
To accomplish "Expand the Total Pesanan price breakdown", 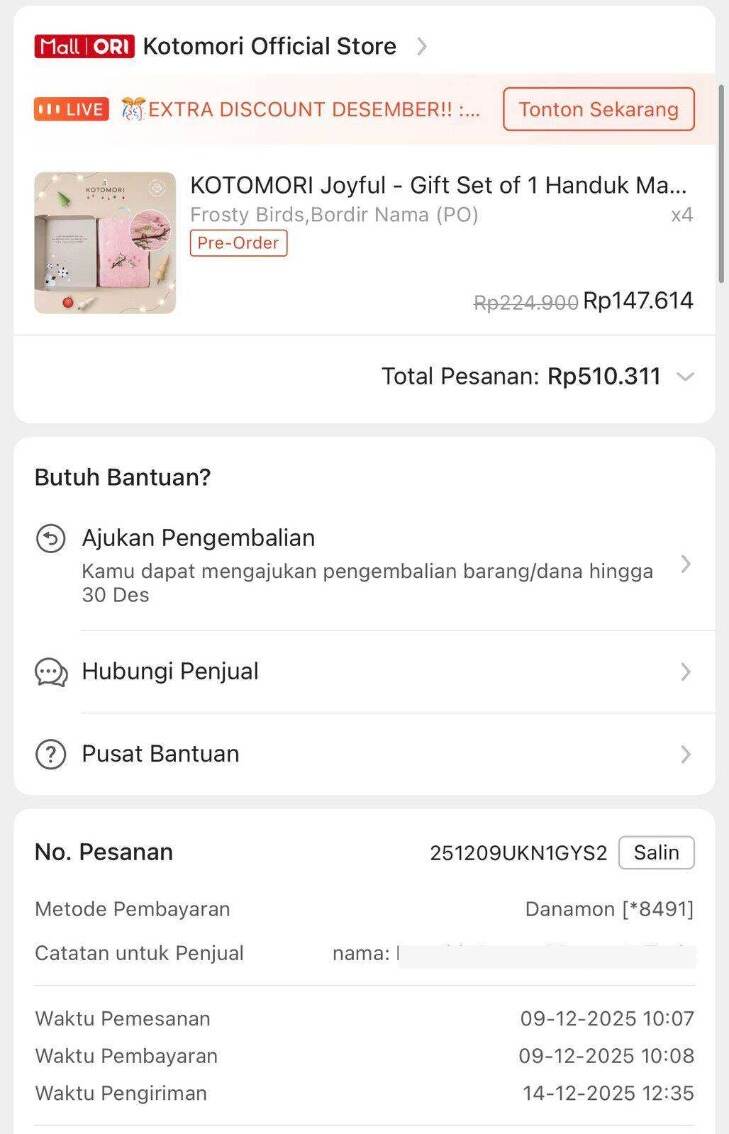I will click(686, 377).
